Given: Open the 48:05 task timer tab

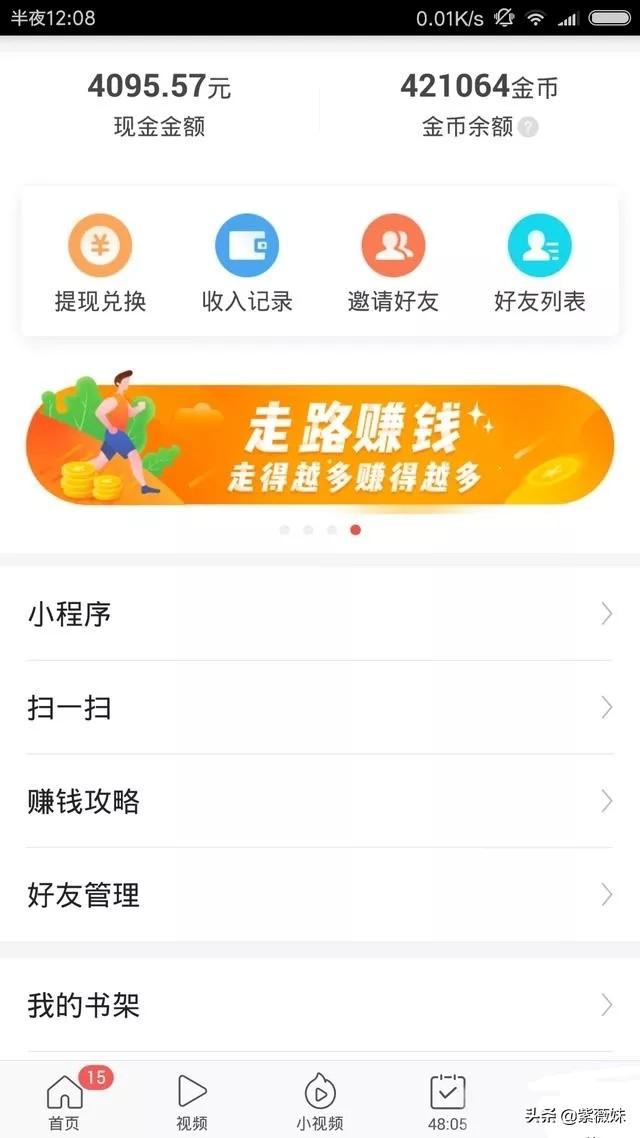Looking at the screenshot, I should point(447,1100).
